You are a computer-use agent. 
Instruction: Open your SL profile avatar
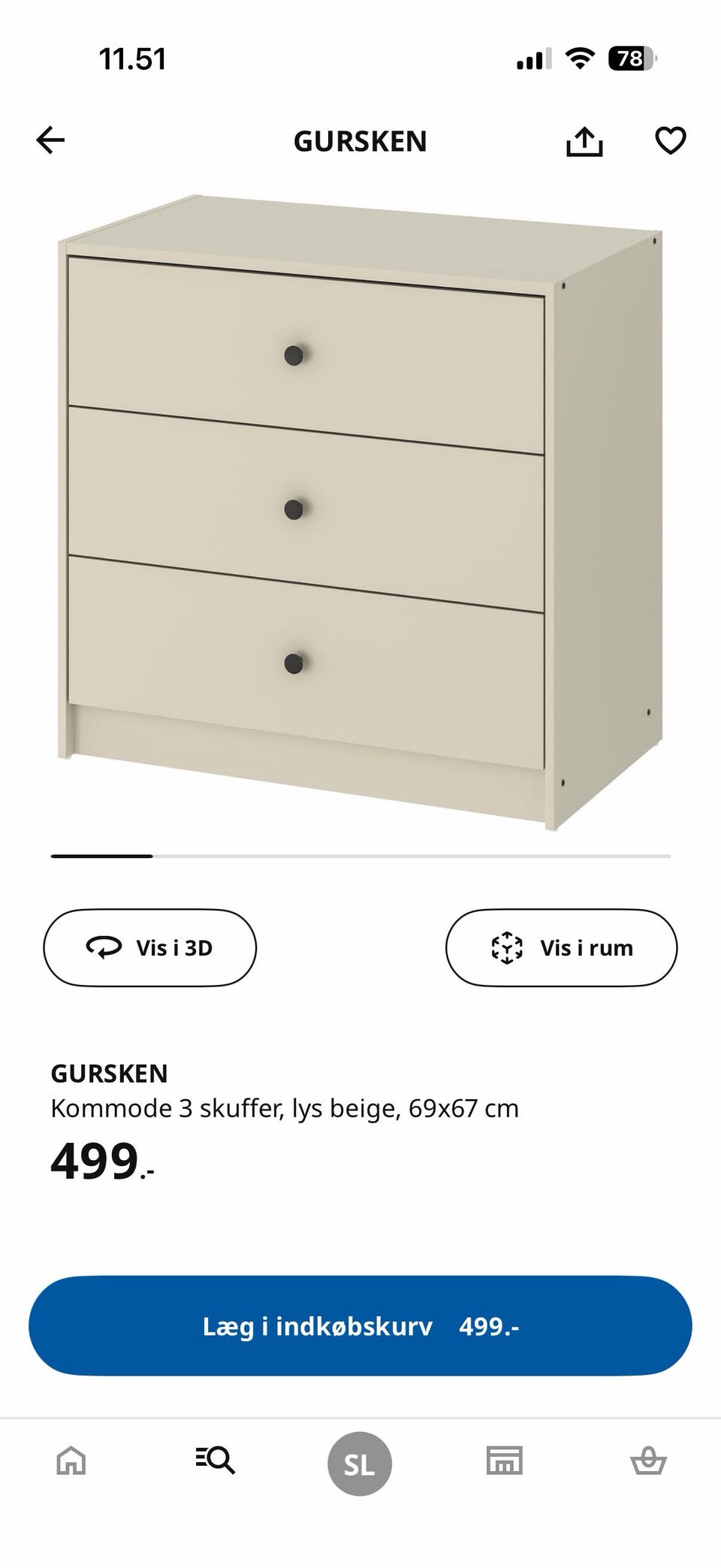click(x=359, y=1463)
